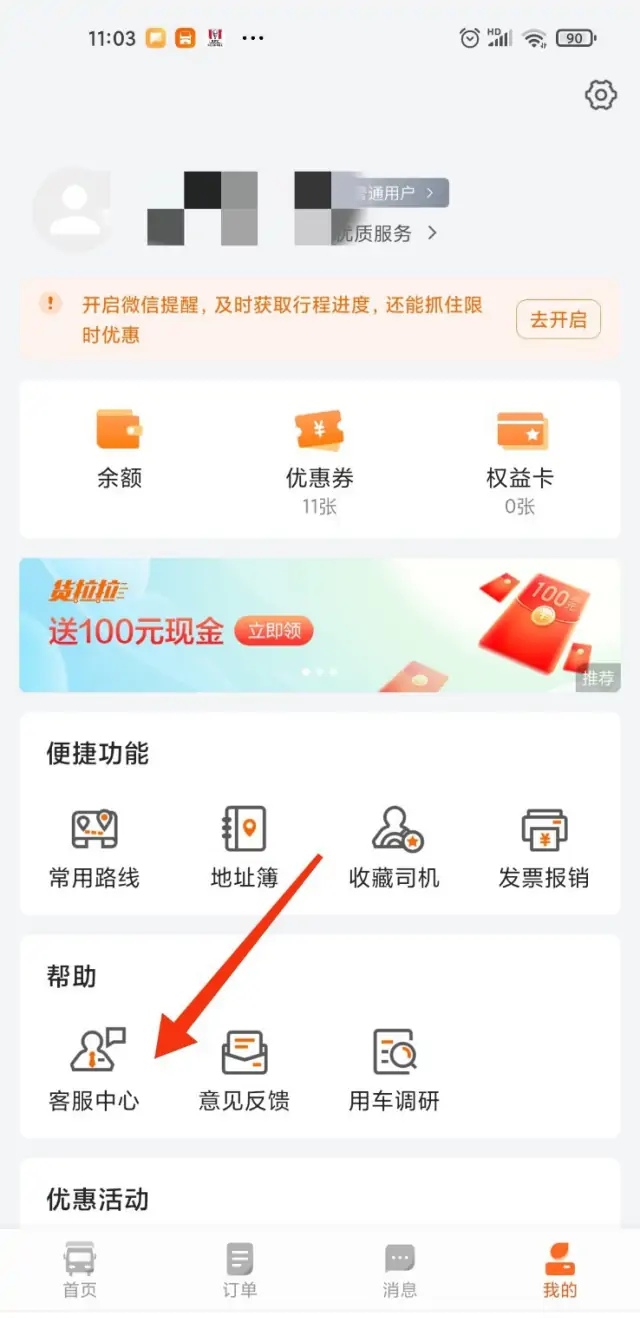View 收藏司机 favorite drivers

click(394, 848)
